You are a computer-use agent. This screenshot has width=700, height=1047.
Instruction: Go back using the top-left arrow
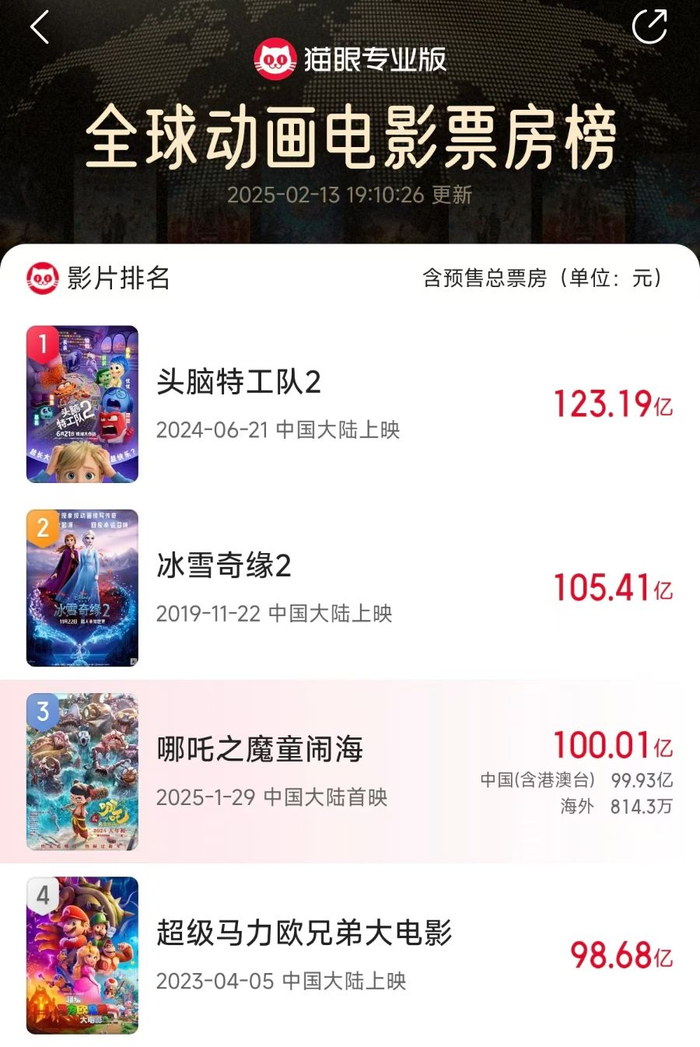pos(39,28)
